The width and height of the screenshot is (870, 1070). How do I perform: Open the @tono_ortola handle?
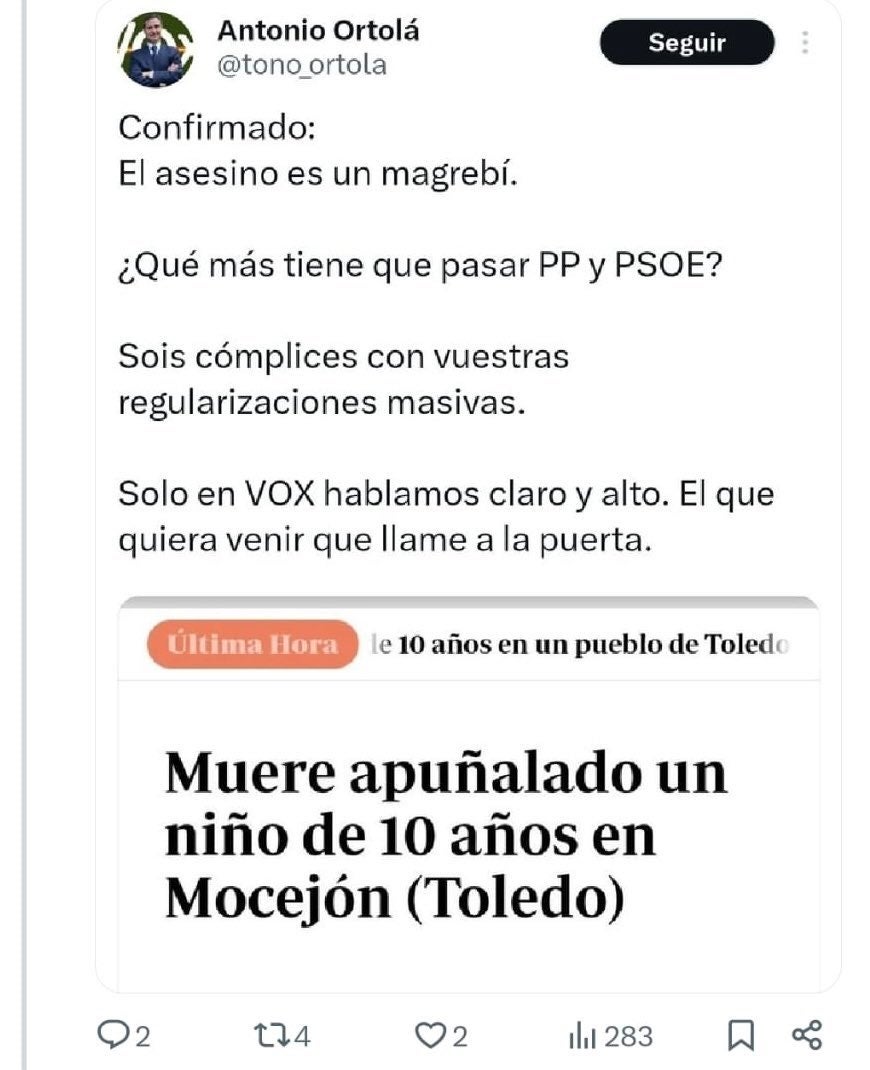[302, 65]
